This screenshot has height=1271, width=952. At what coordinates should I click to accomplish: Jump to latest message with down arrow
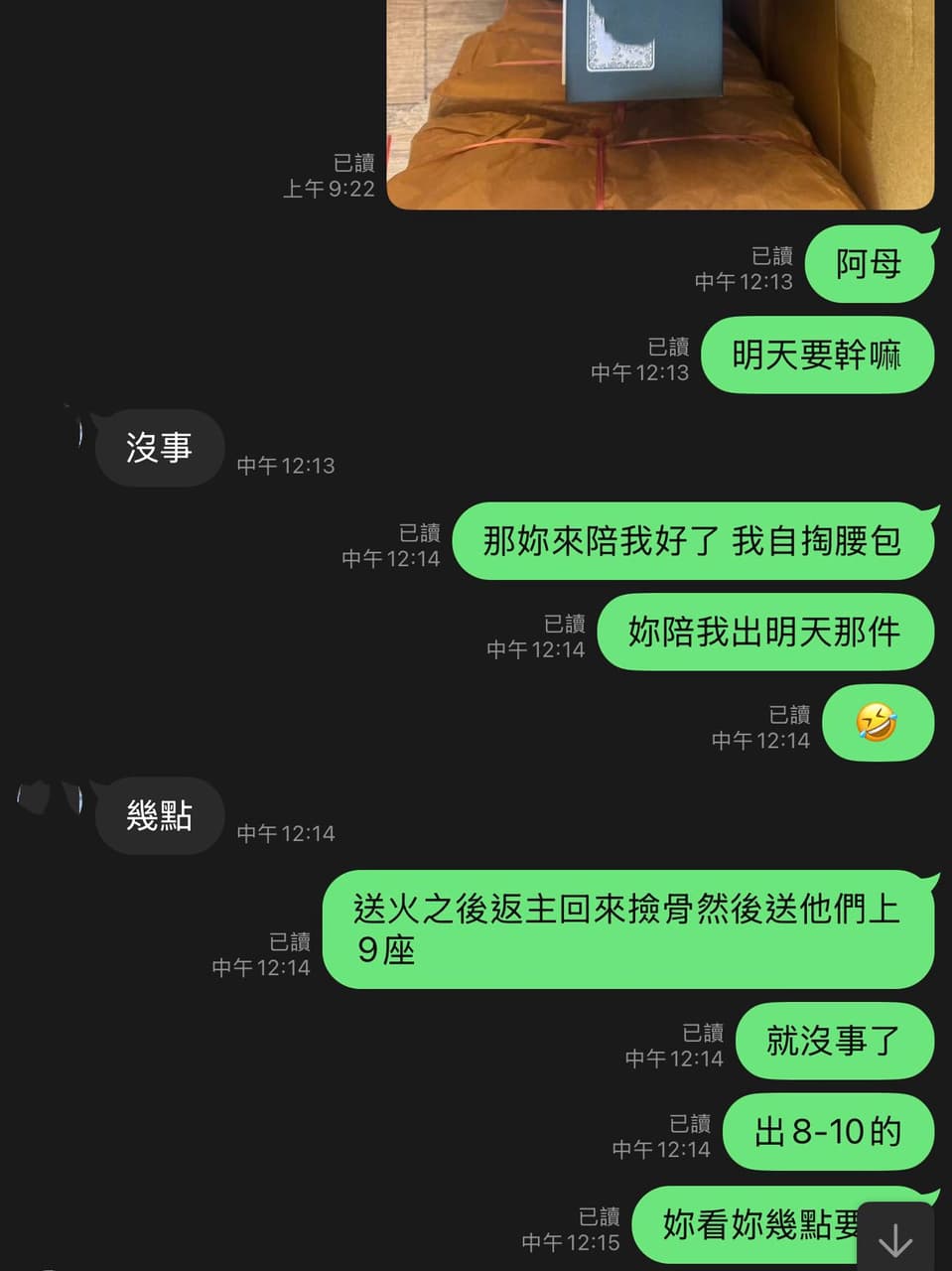pos(895,1238)
